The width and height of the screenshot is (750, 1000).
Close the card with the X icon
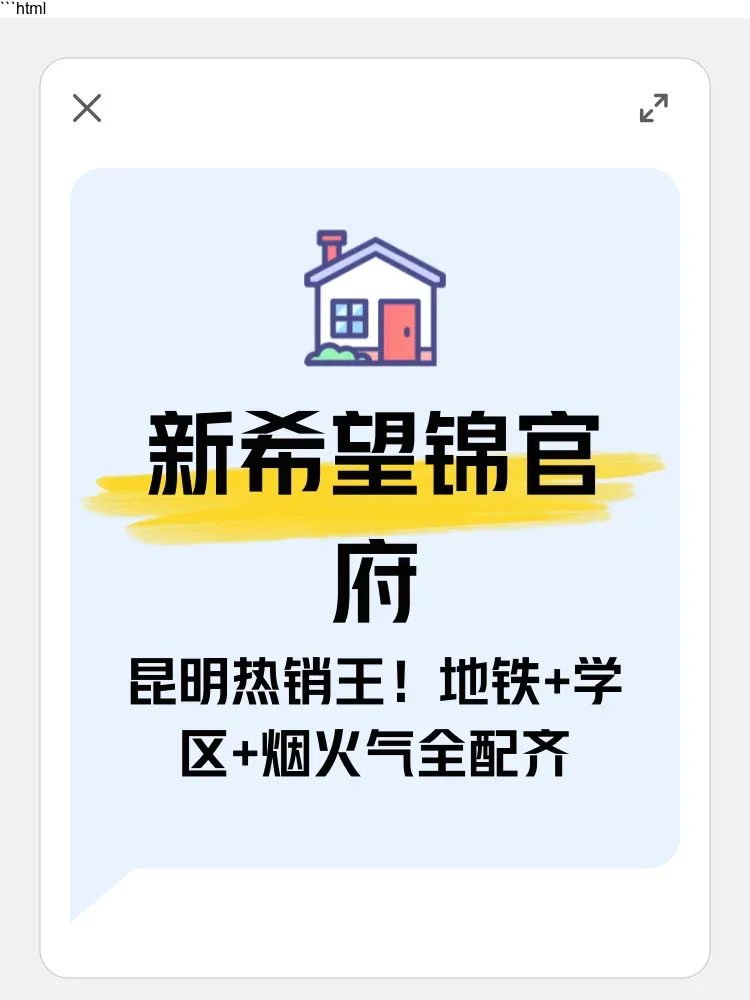click(x=87, y=108)
